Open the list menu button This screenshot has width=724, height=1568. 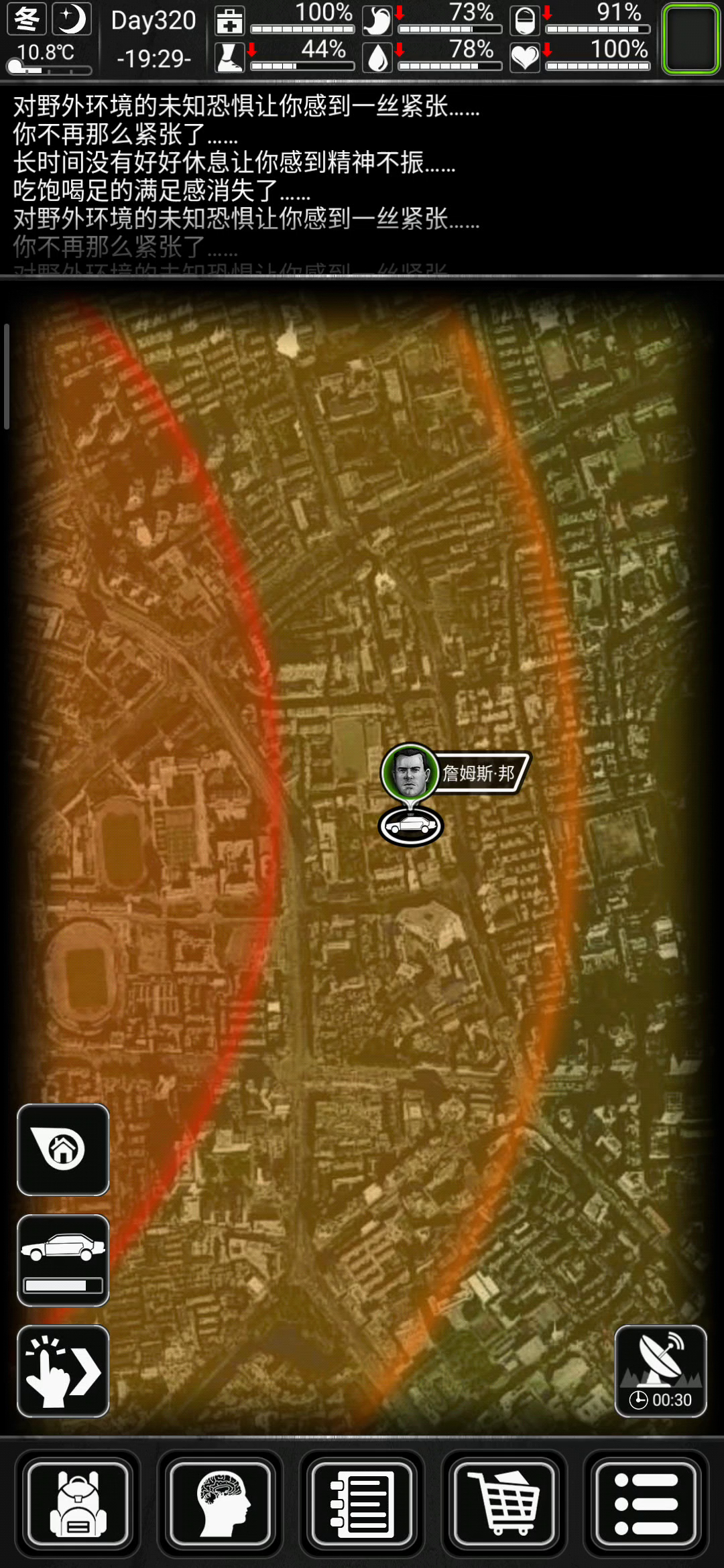tap(646, 1504)
